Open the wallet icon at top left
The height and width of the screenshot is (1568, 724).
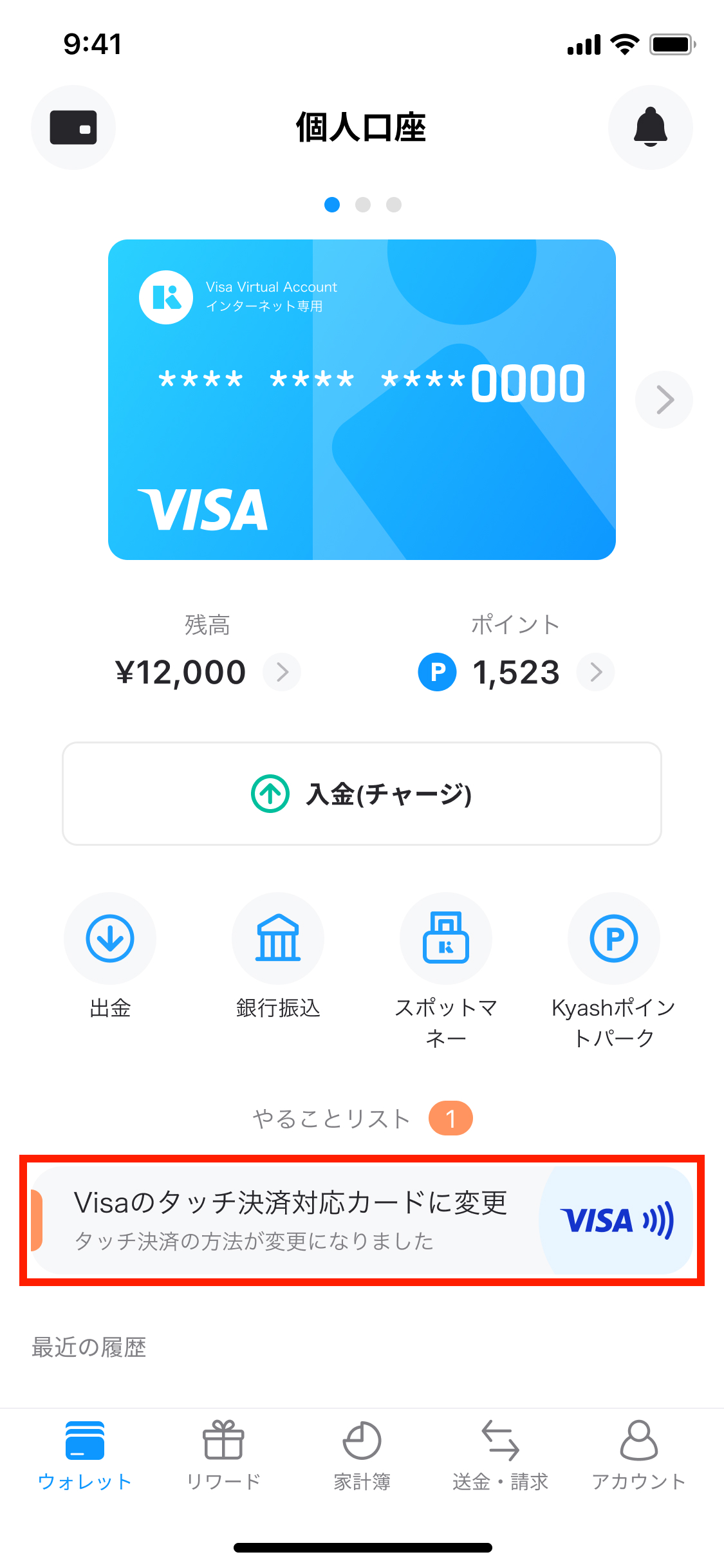click(x=73, y=127)
